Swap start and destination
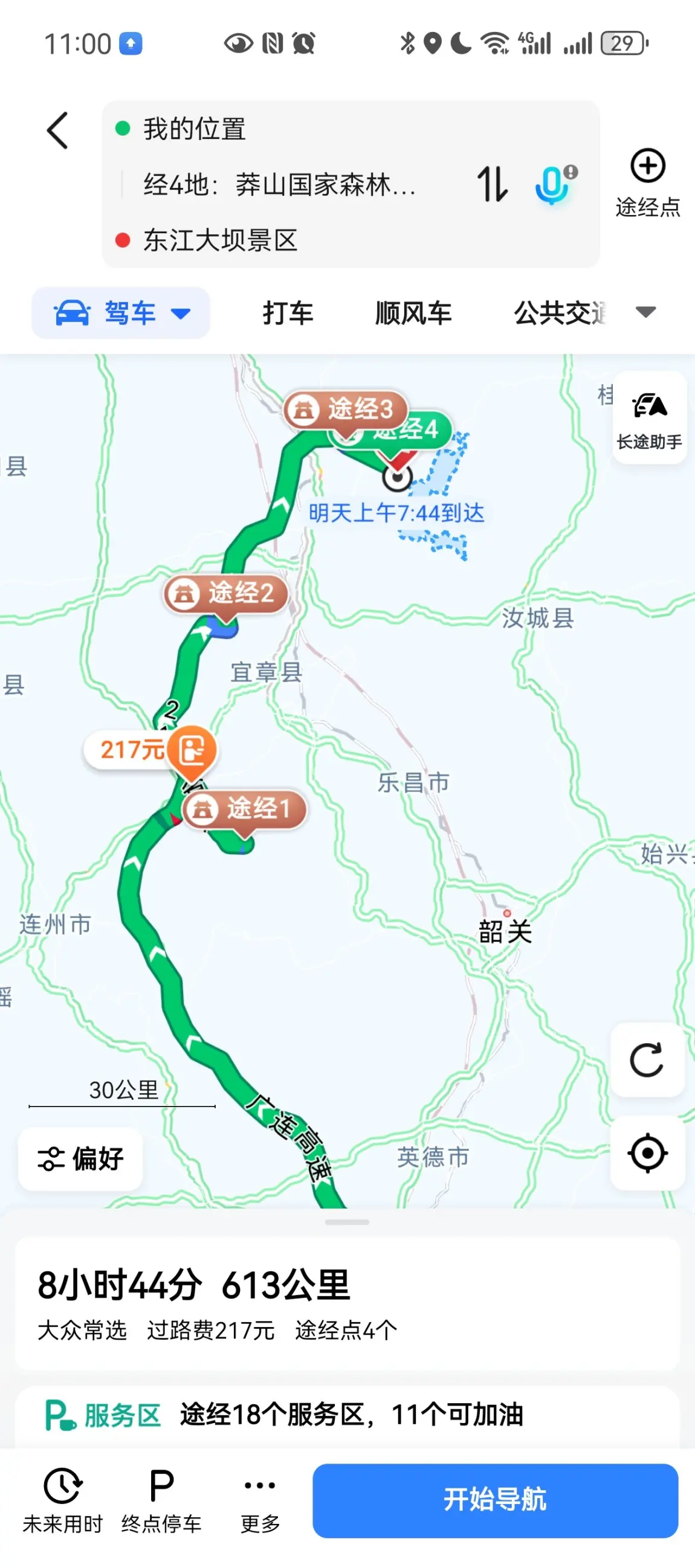Image resolution: width=695 pixels, height=1568 pixels. point(492,184)
